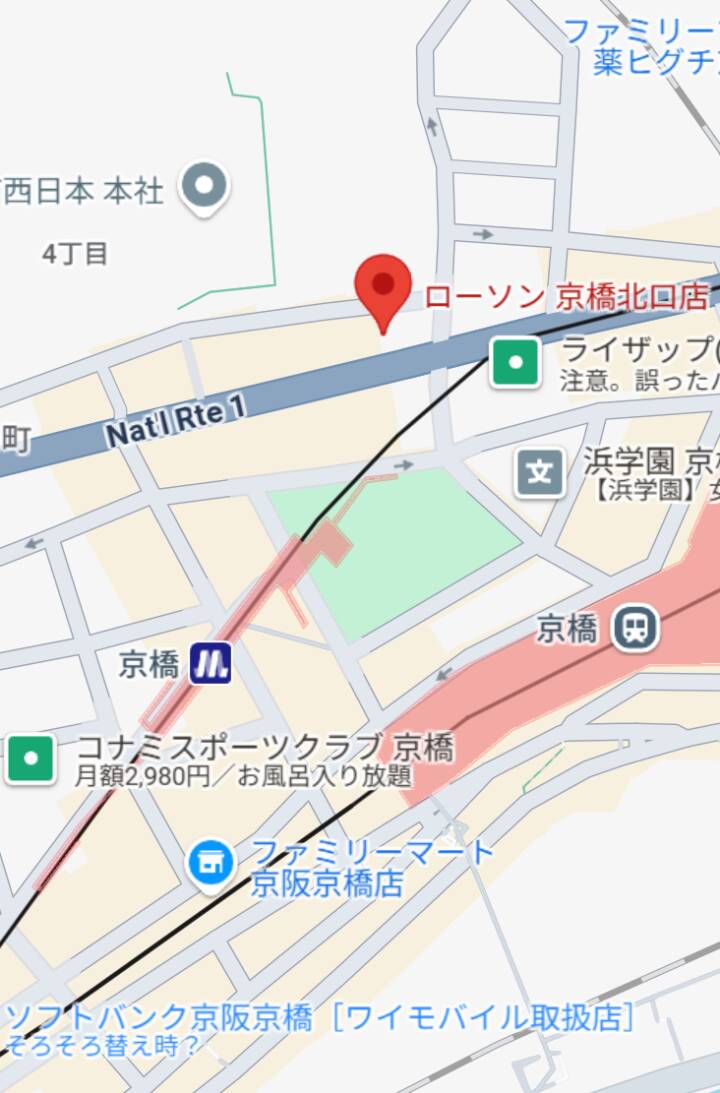Screen dimensions: 720x1093
Task: Click the rightward arrow below Nat'l Rte 1
Action: (x=405, y=464)
